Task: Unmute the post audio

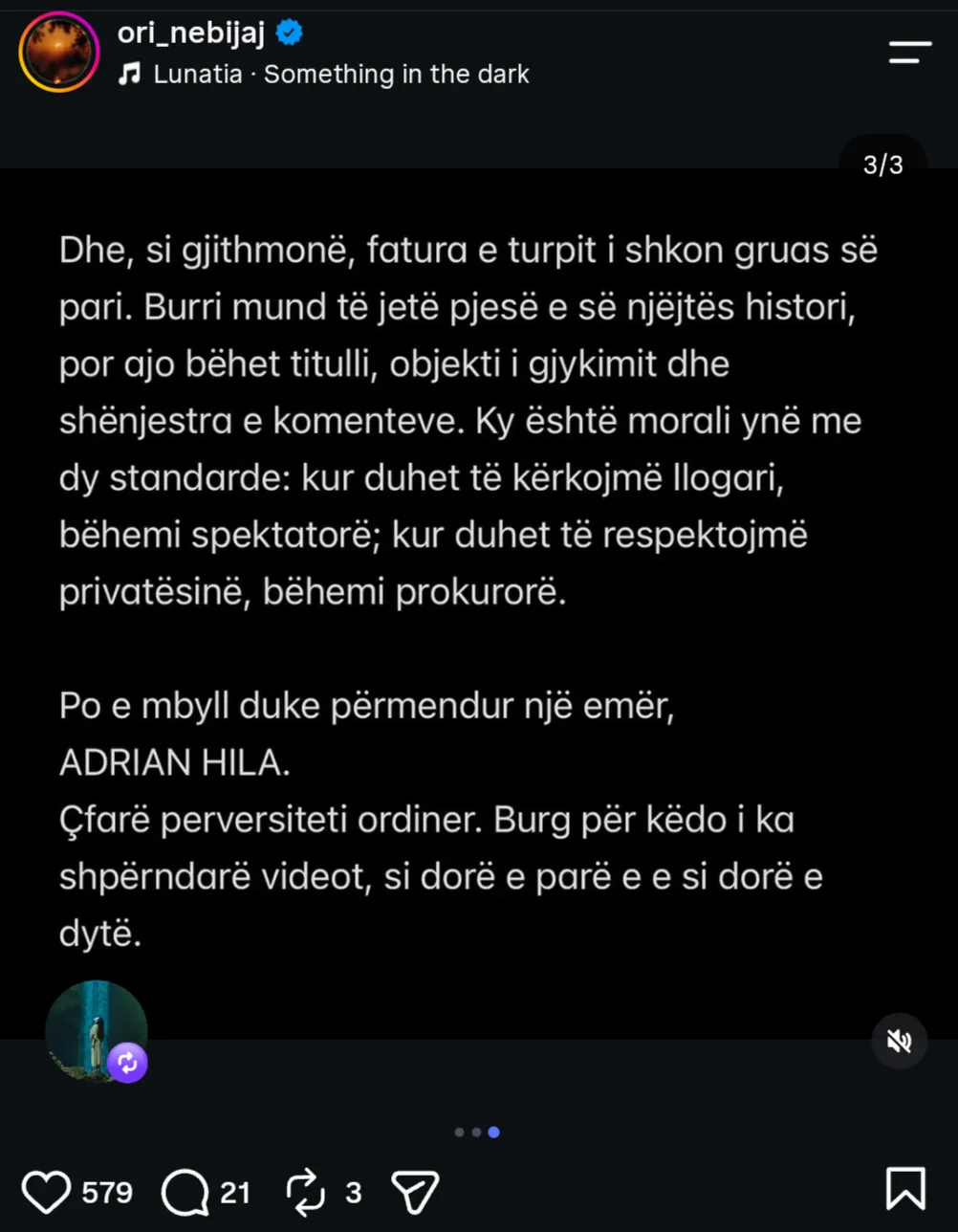Action: click(x=899, y=1041)
